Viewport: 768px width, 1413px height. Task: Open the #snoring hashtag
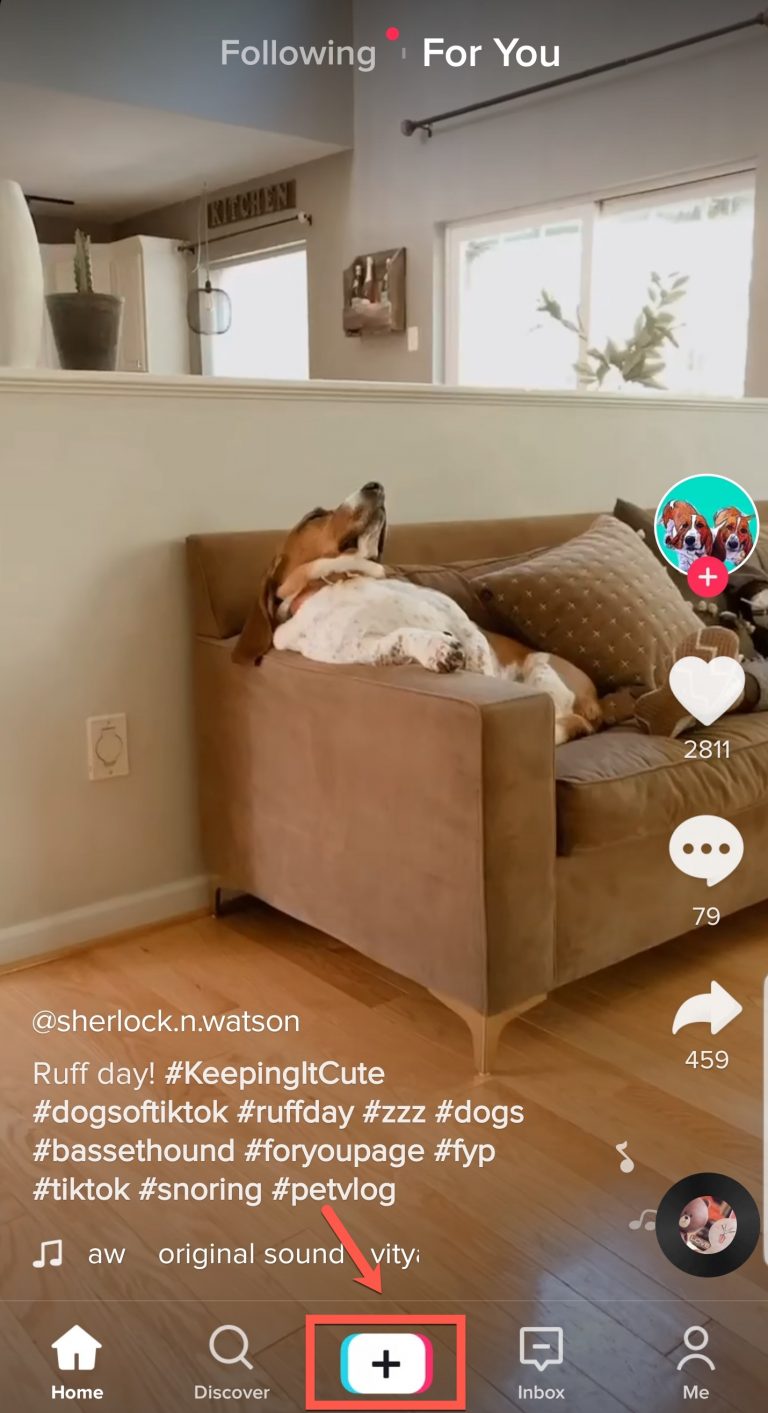tap(206, 1190)
